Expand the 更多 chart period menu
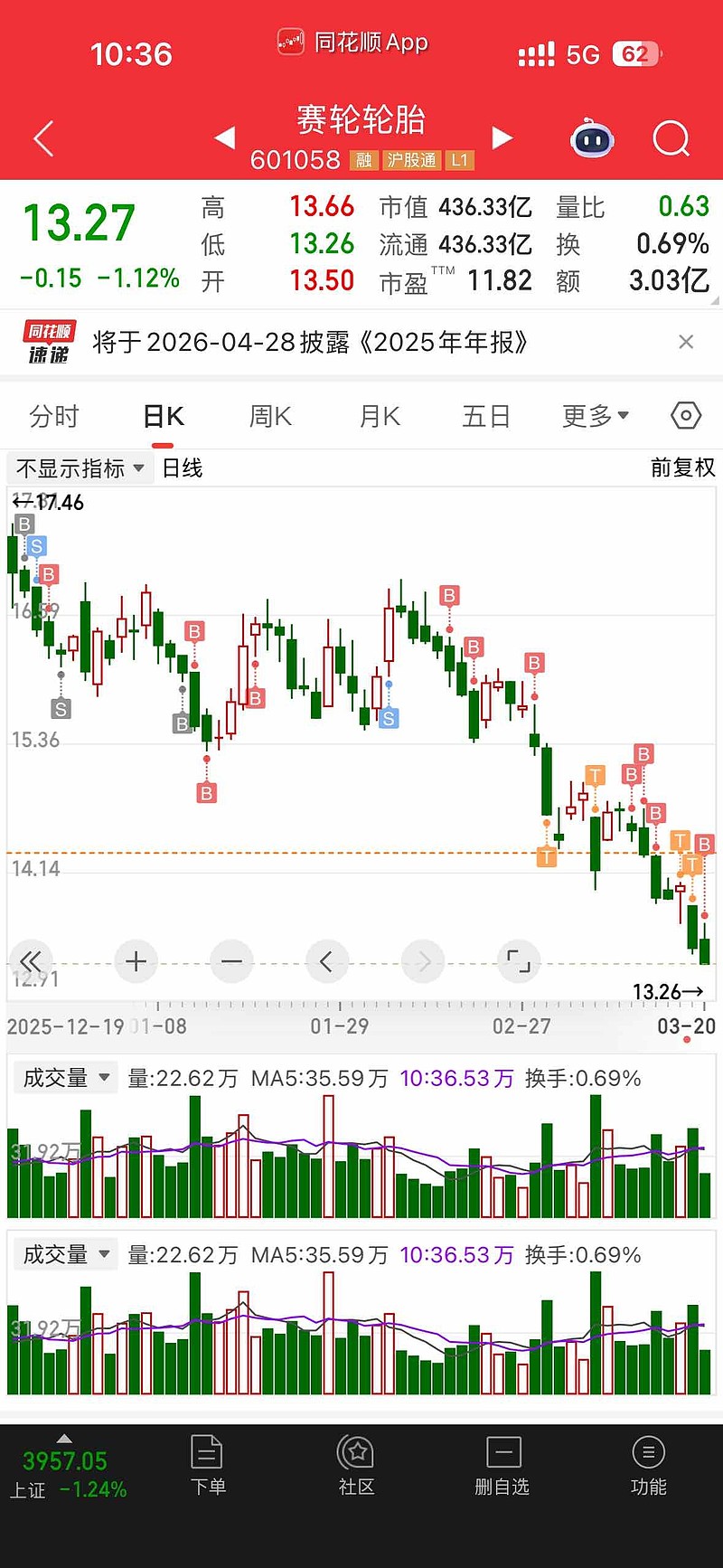Image resolution: width=723 pixels, height=1568 pixels. point(595,416)
